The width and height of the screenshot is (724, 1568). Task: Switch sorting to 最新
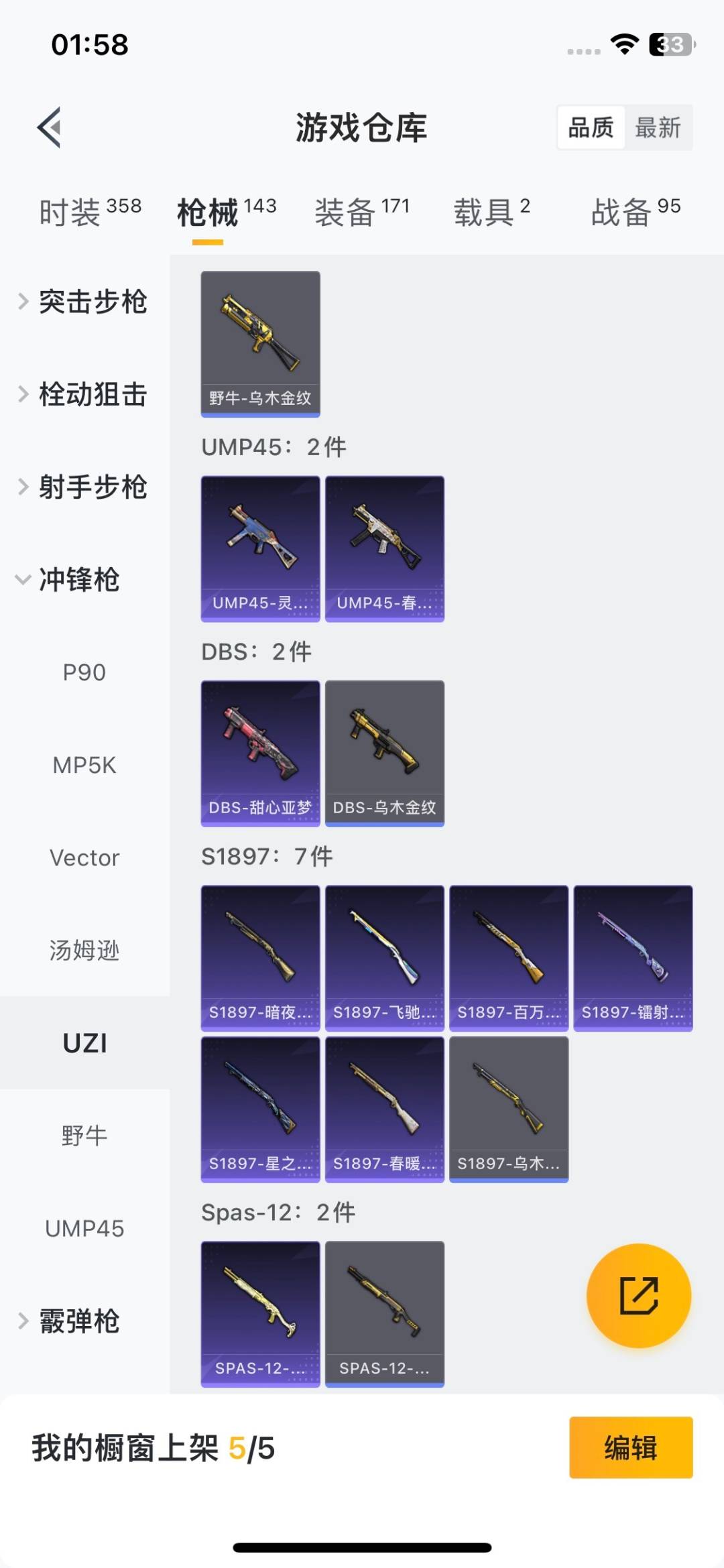point(659,127)
